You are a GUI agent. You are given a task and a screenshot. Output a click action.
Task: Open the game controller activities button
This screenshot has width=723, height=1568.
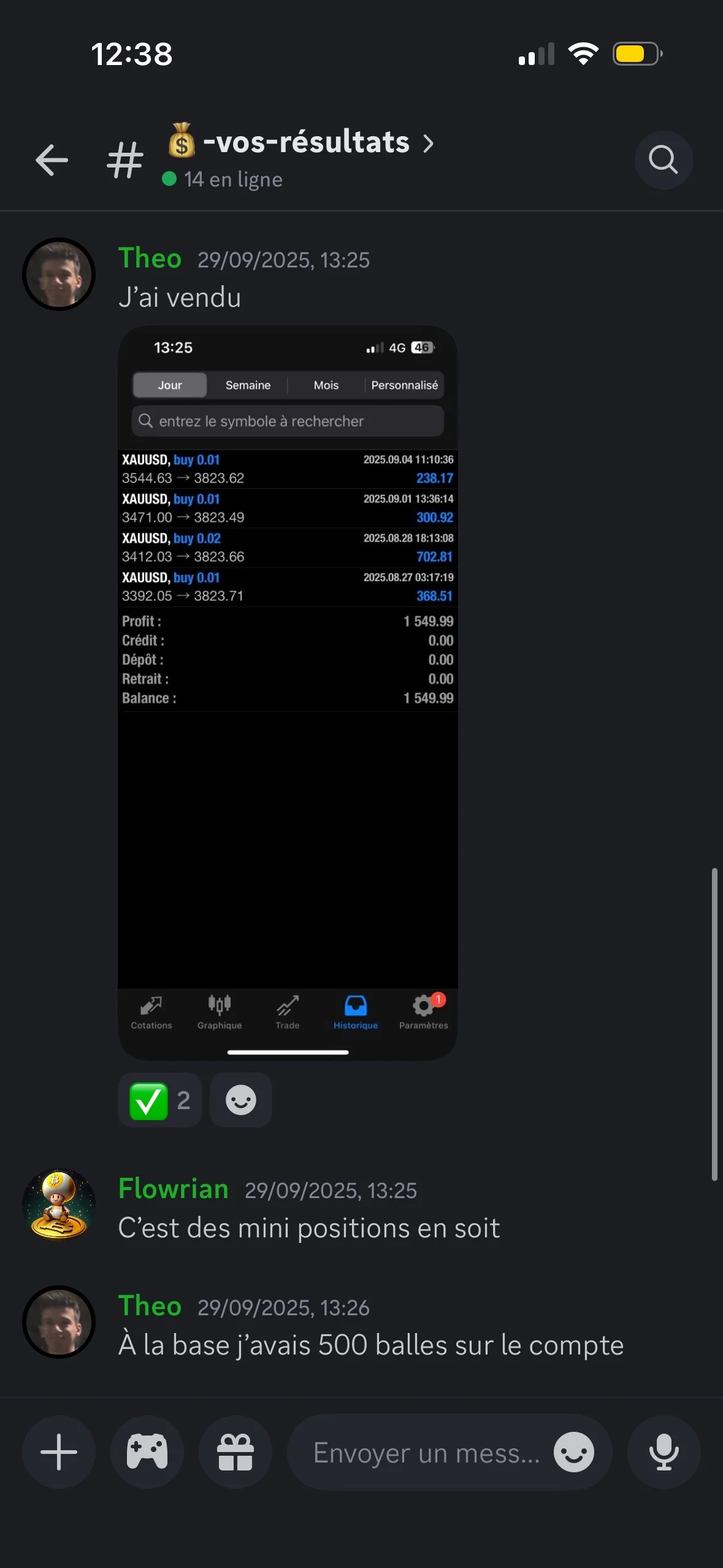coord(147,1452)
